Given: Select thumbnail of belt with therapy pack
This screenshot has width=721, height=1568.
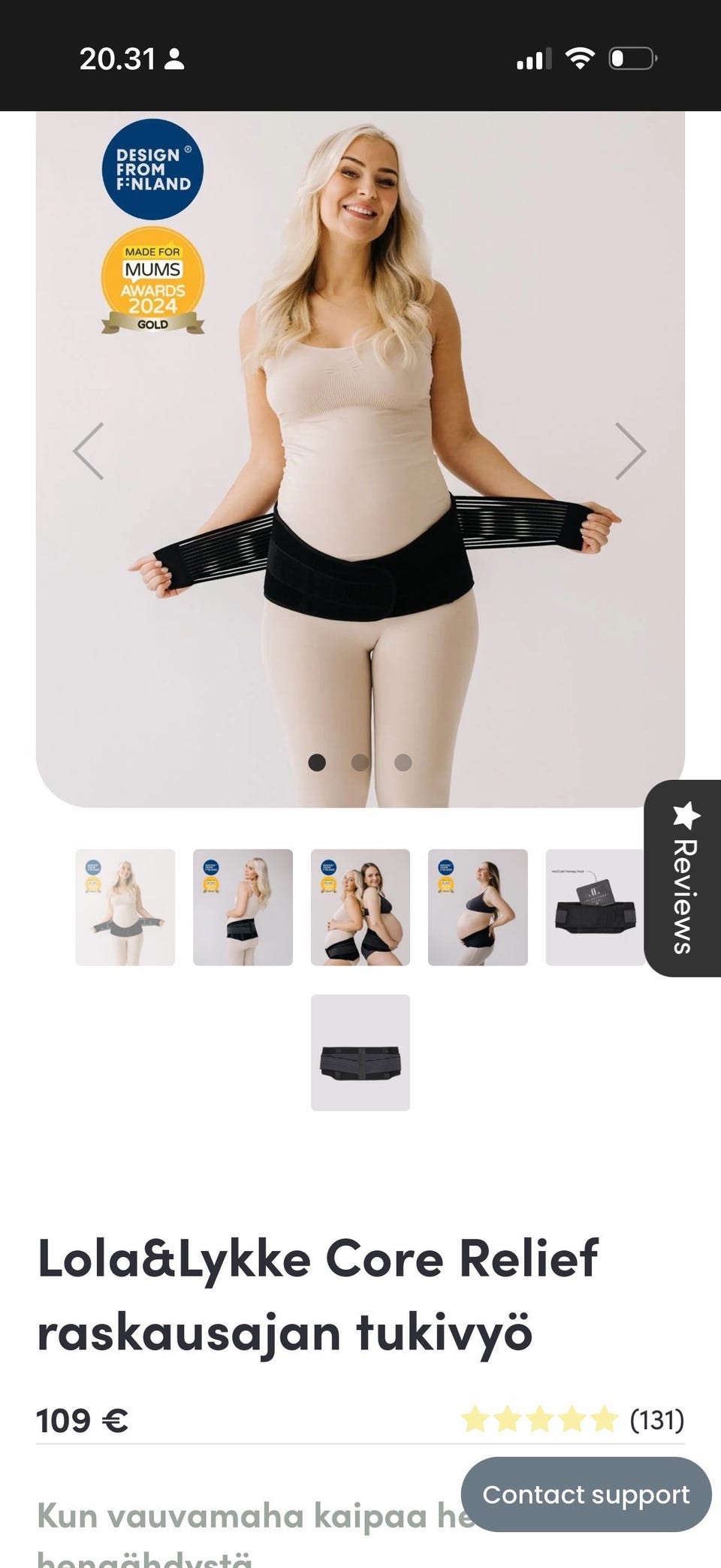Looking at the screenshot, I should tap(595, 907).
